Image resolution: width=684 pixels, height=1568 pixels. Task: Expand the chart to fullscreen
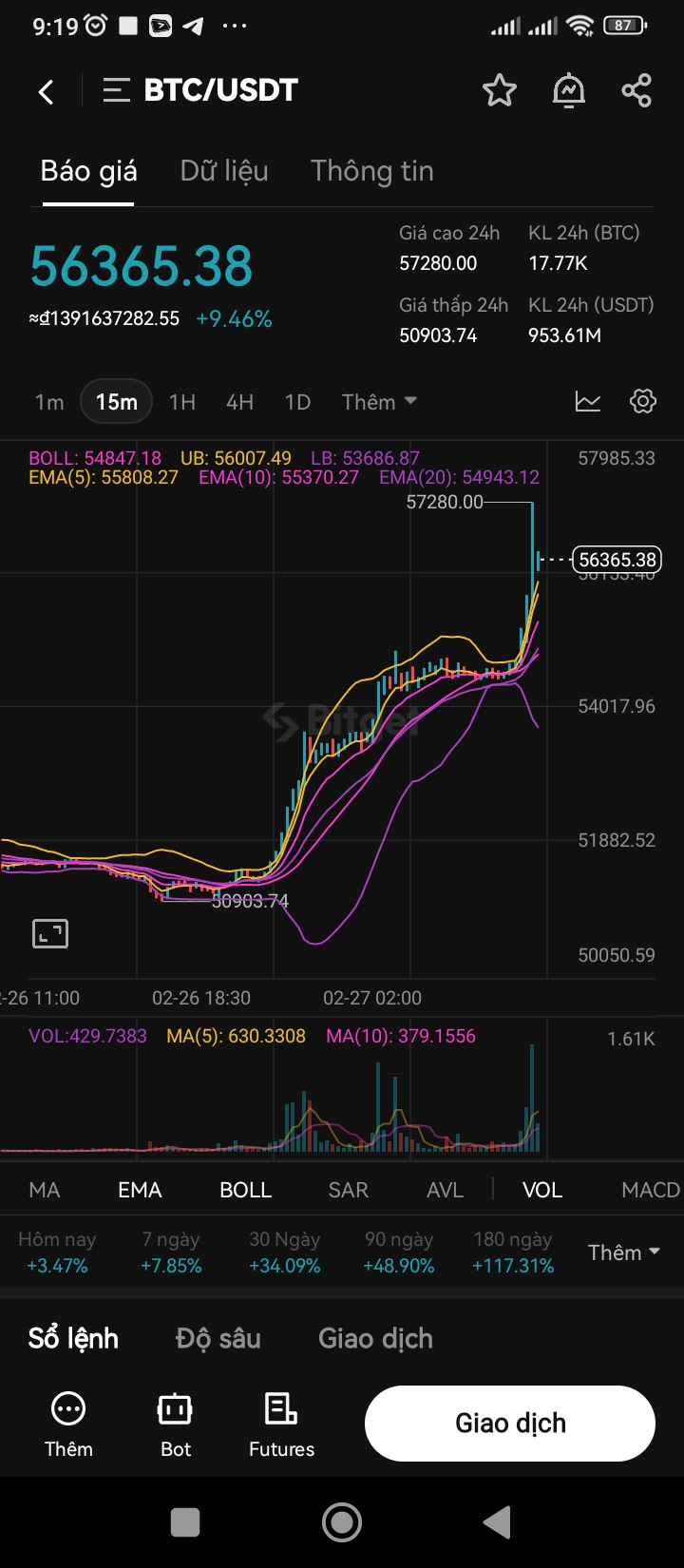click(x=50, y=933)
